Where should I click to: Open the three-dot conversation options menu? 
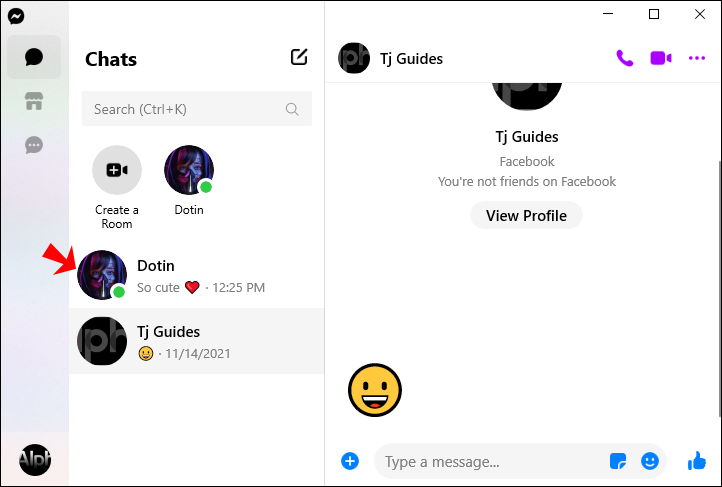click(697, 58)
